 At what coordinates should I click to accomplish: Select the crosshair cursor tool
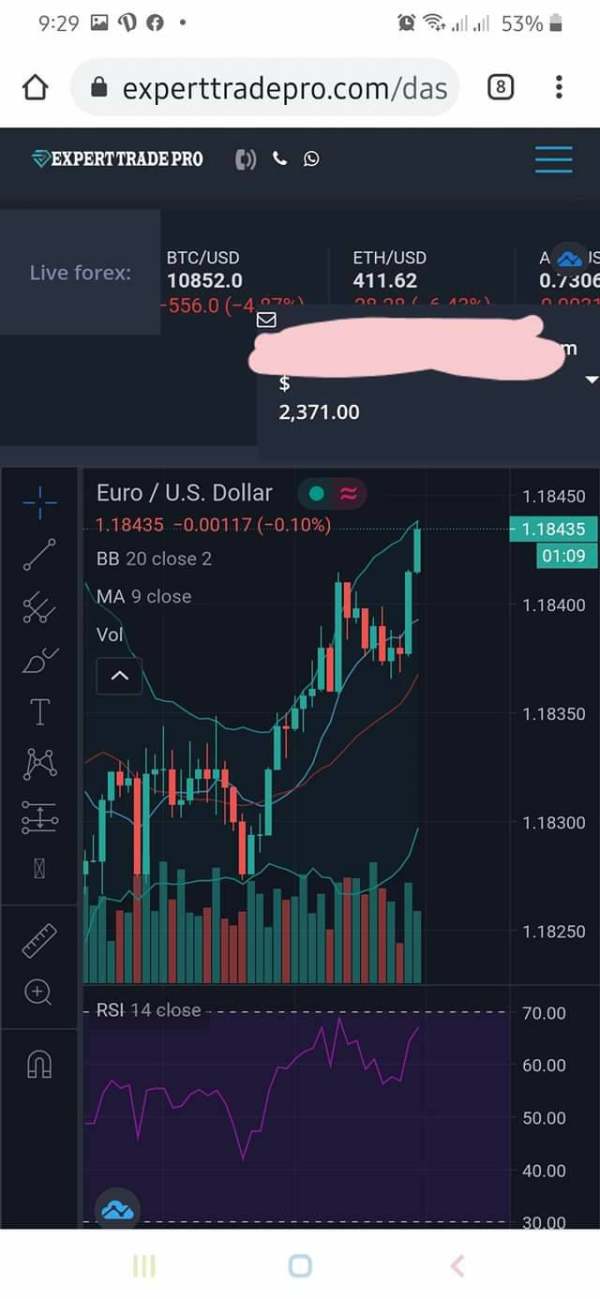pos(40,502)
